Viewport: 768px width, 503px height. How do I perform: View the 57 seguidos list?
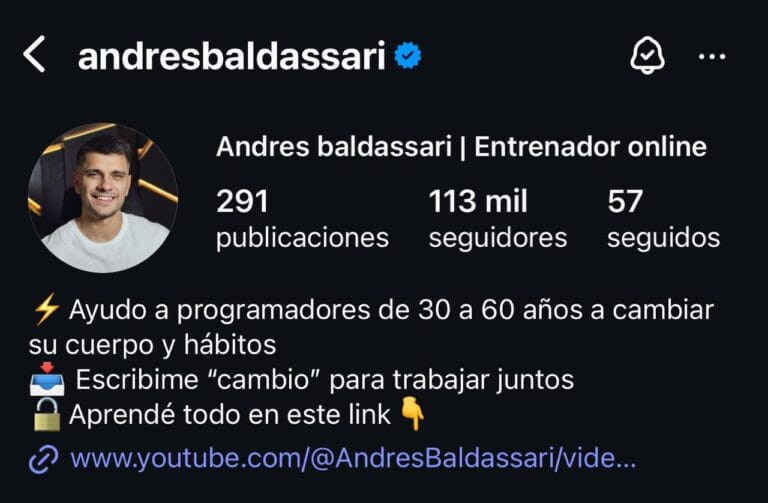(662, 219)
